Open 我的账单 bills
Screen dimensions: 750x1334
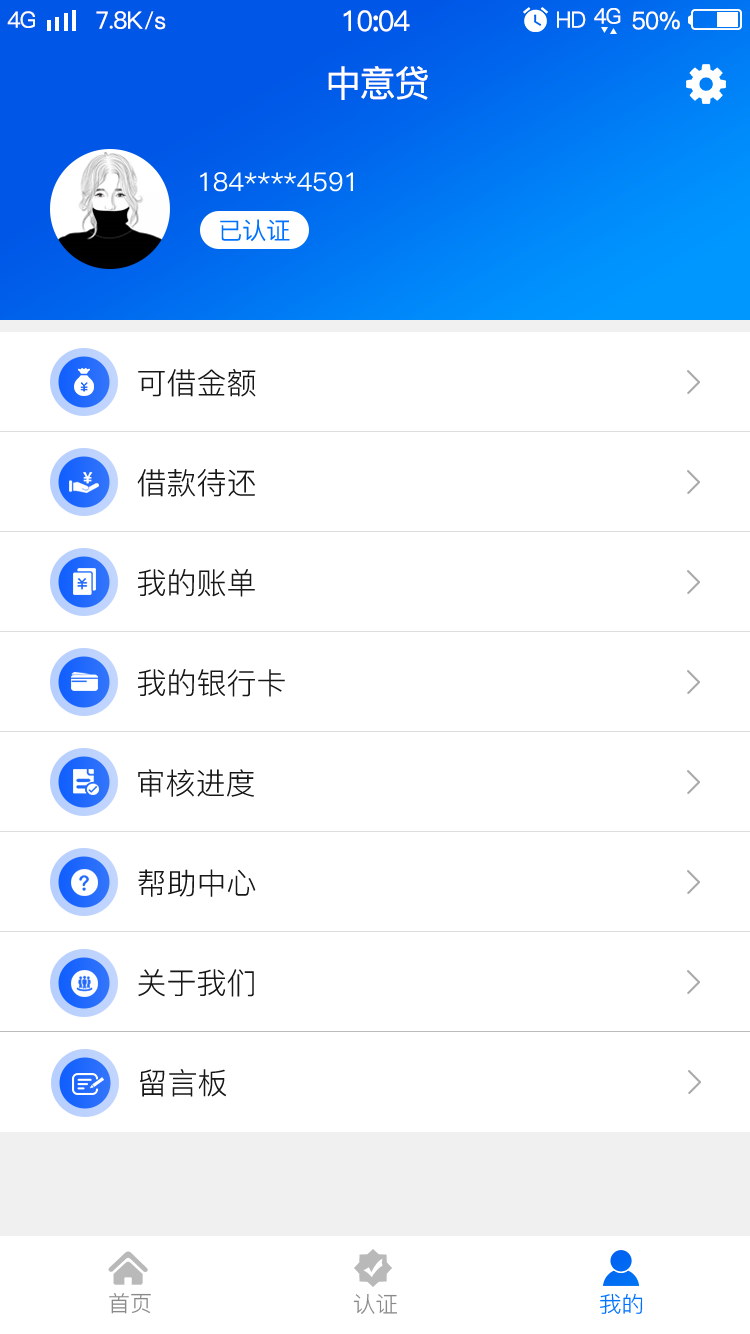[375, 582]
